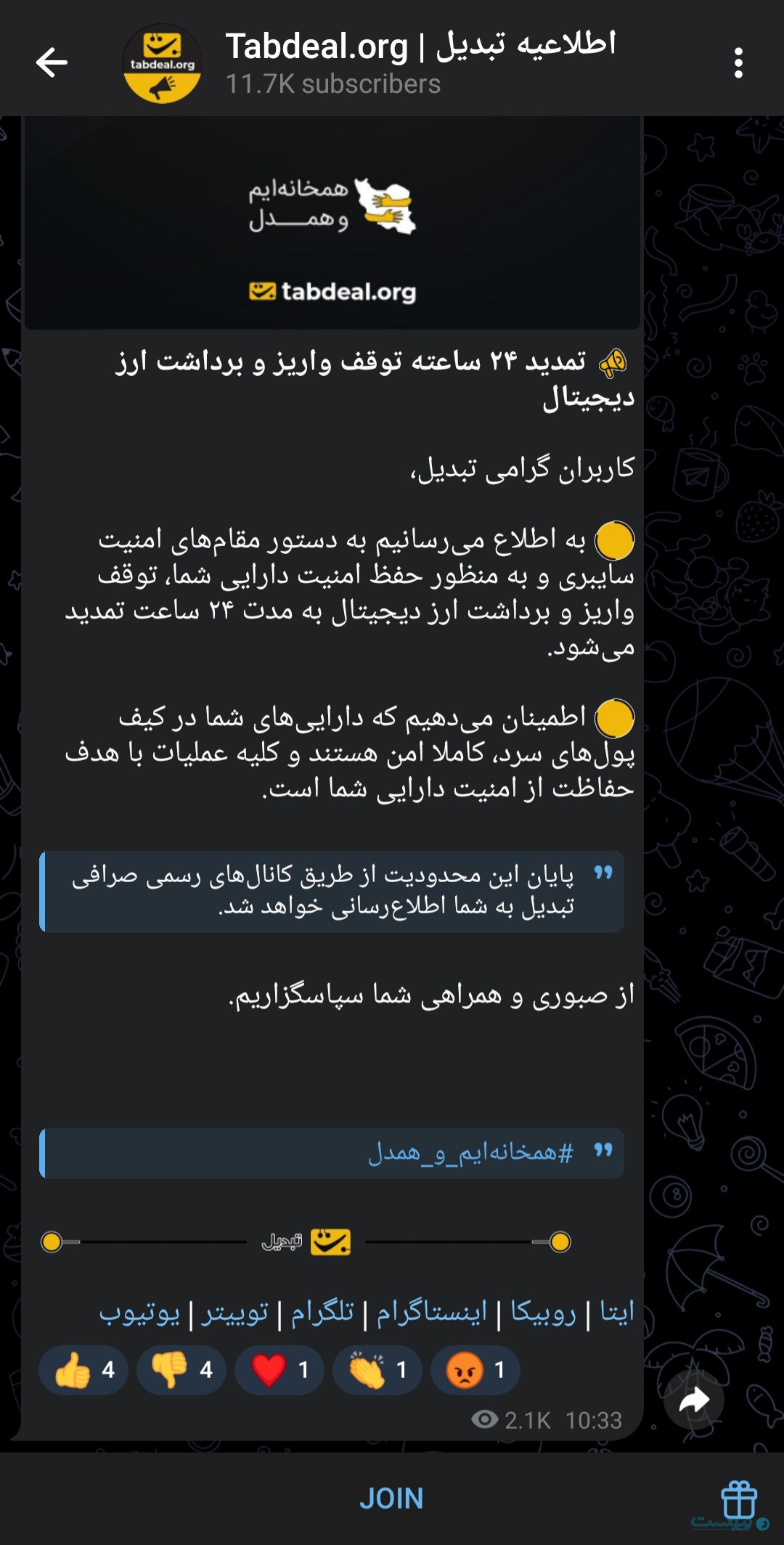Open the اینستاگرام link
The width and height of the screenshot is (784, 1545).
tap(431, 1312)
